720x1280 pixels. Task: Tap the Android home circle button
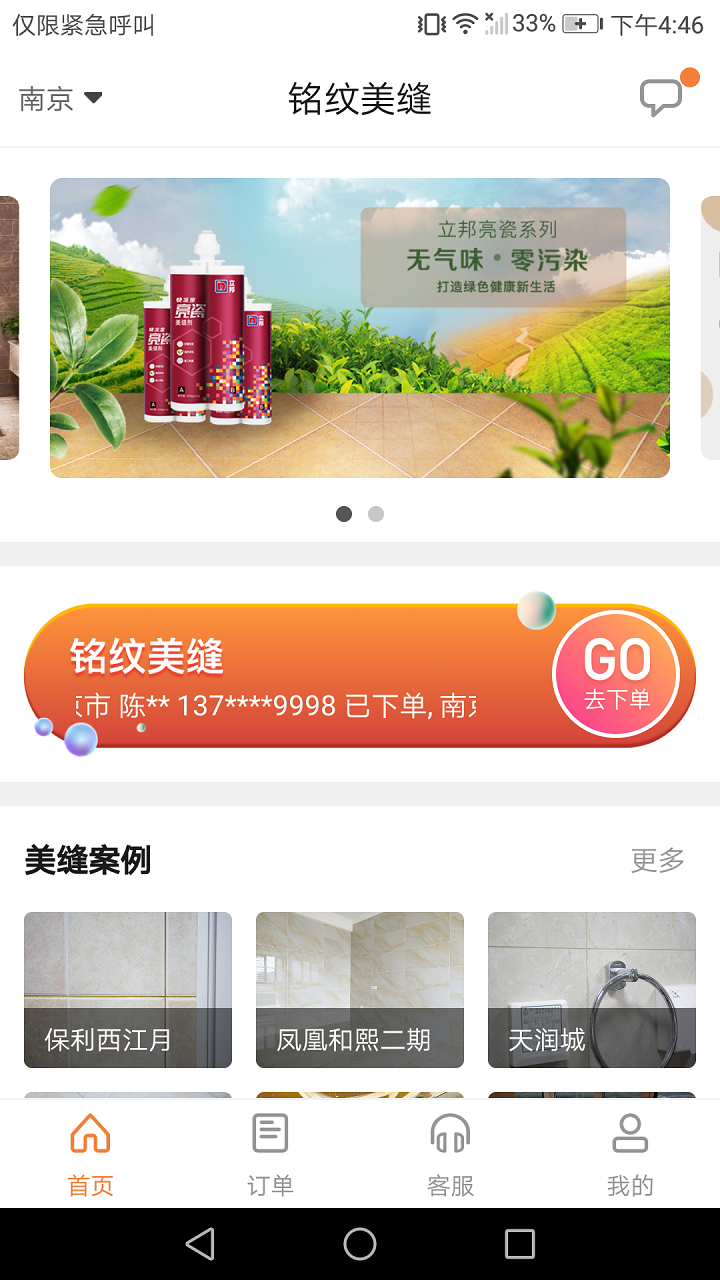click(360, 1243)
